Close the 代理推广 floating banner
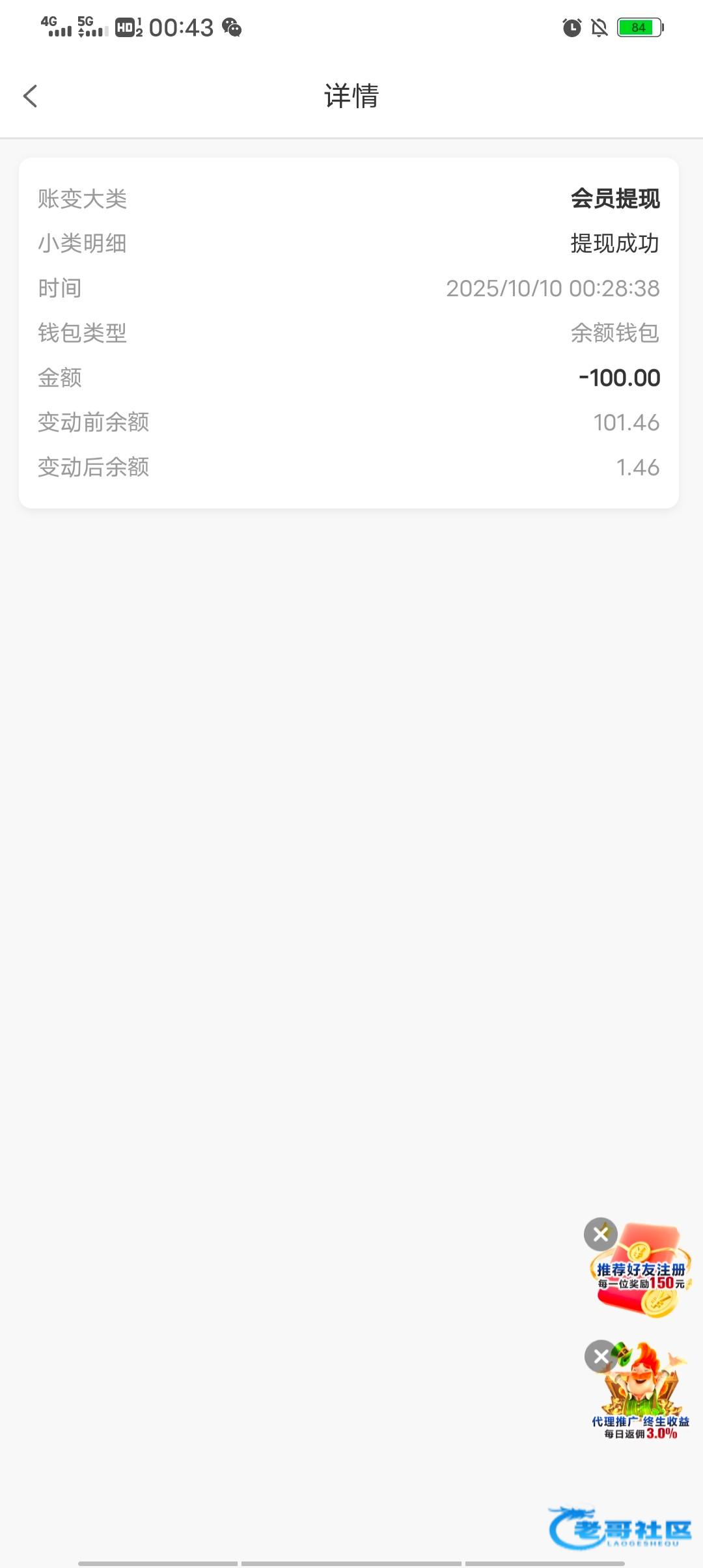The height and width of the screenshot is (1568, 703). click(x=601, y=1356)
